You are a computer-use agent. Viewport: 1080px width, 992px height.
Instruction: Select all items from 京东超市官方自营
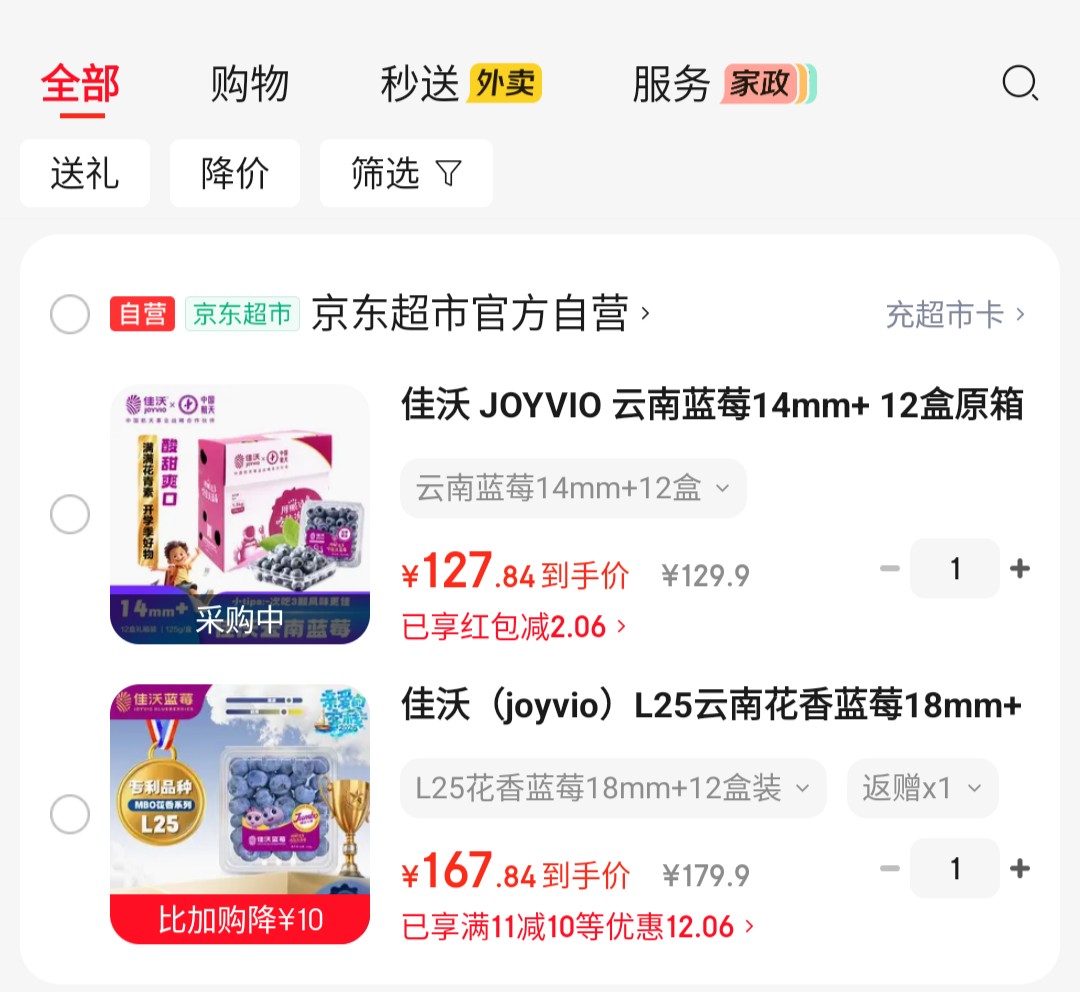(x=70, y=314)
